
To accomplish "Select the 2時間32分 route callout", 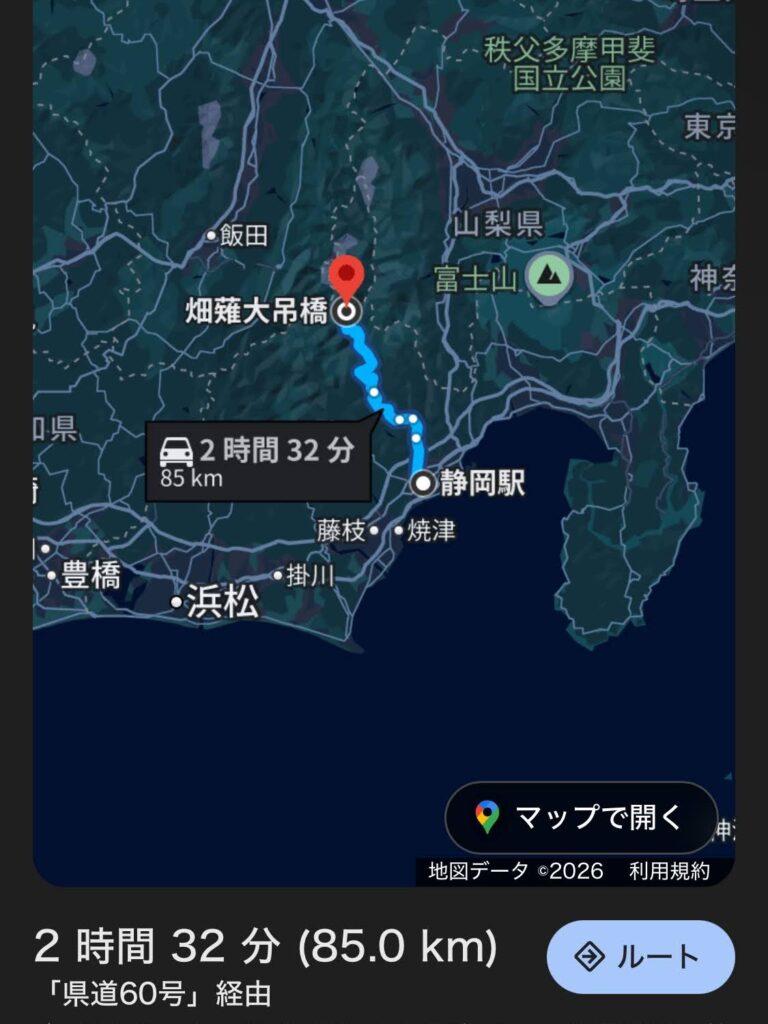I will [258, 461].
